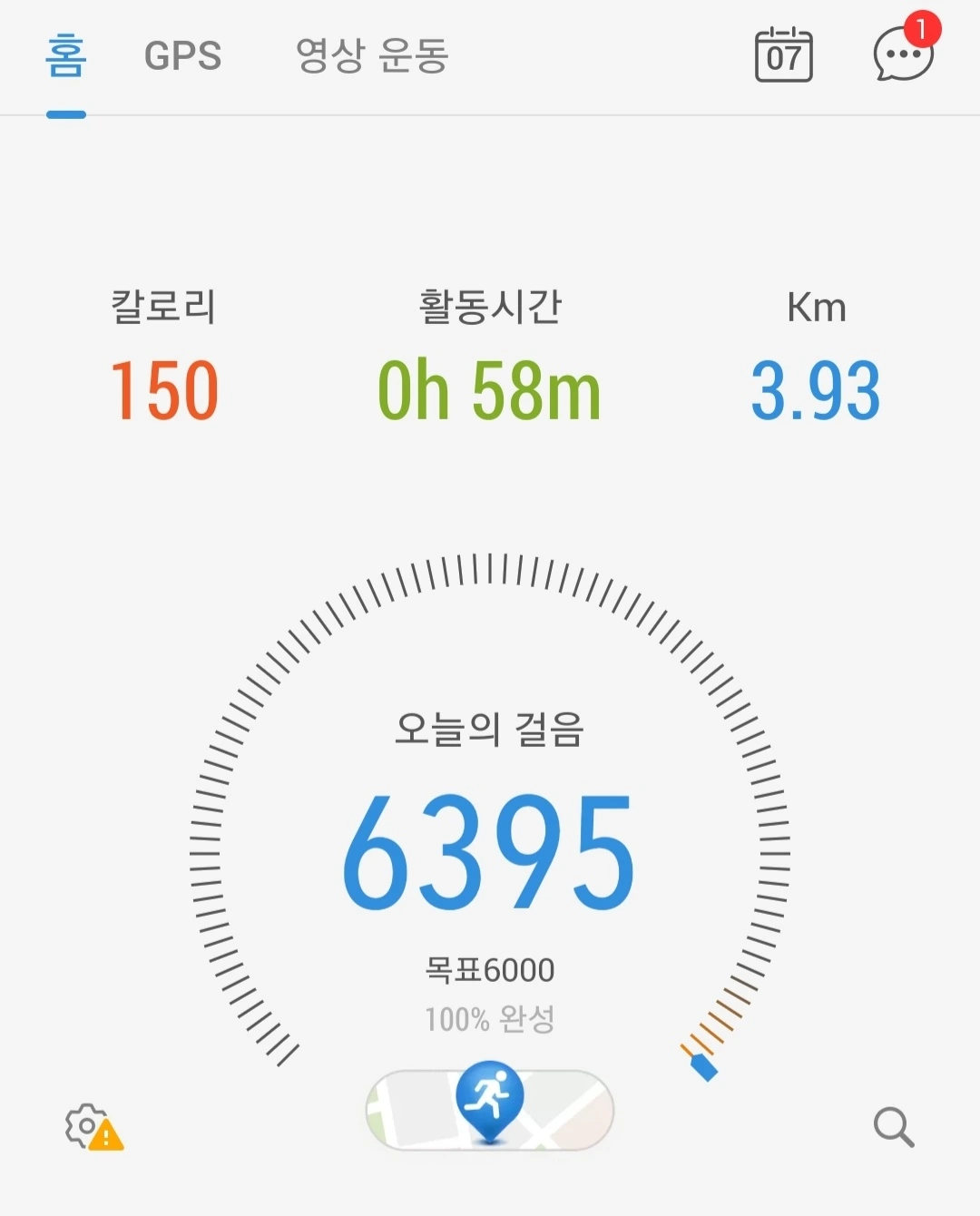Tap the magnifier search icon

tap(893, 1128)
